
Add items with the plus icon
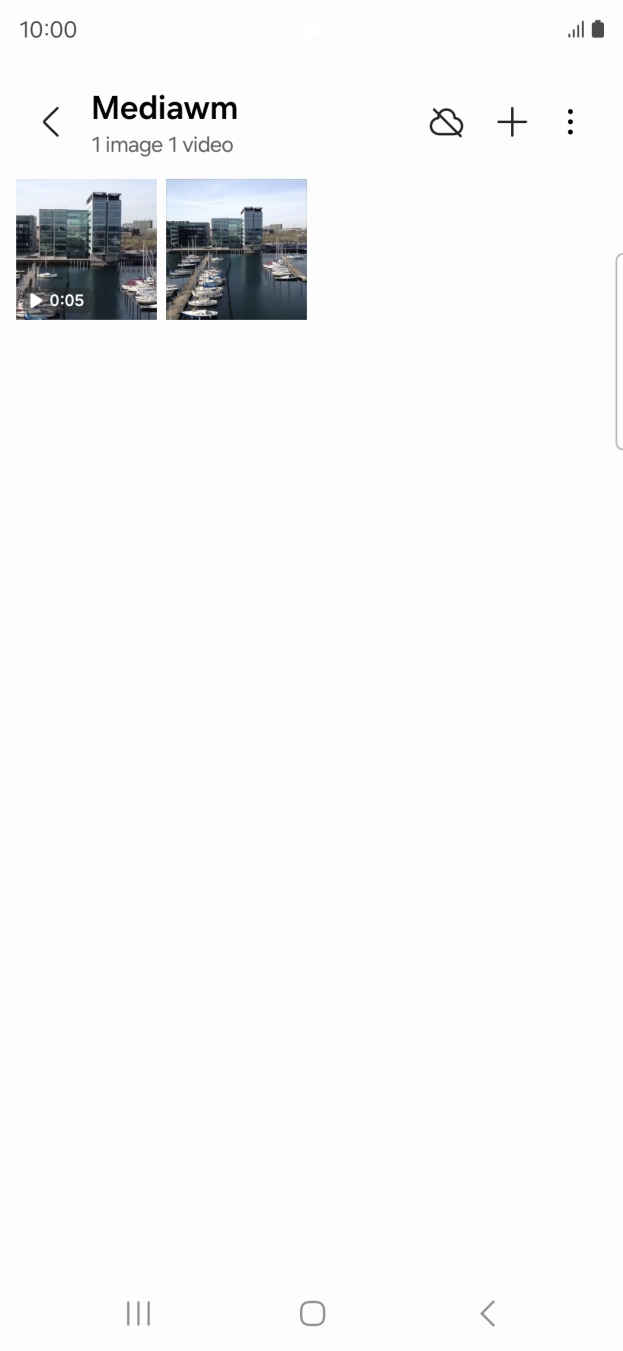(x=512, y=122)
